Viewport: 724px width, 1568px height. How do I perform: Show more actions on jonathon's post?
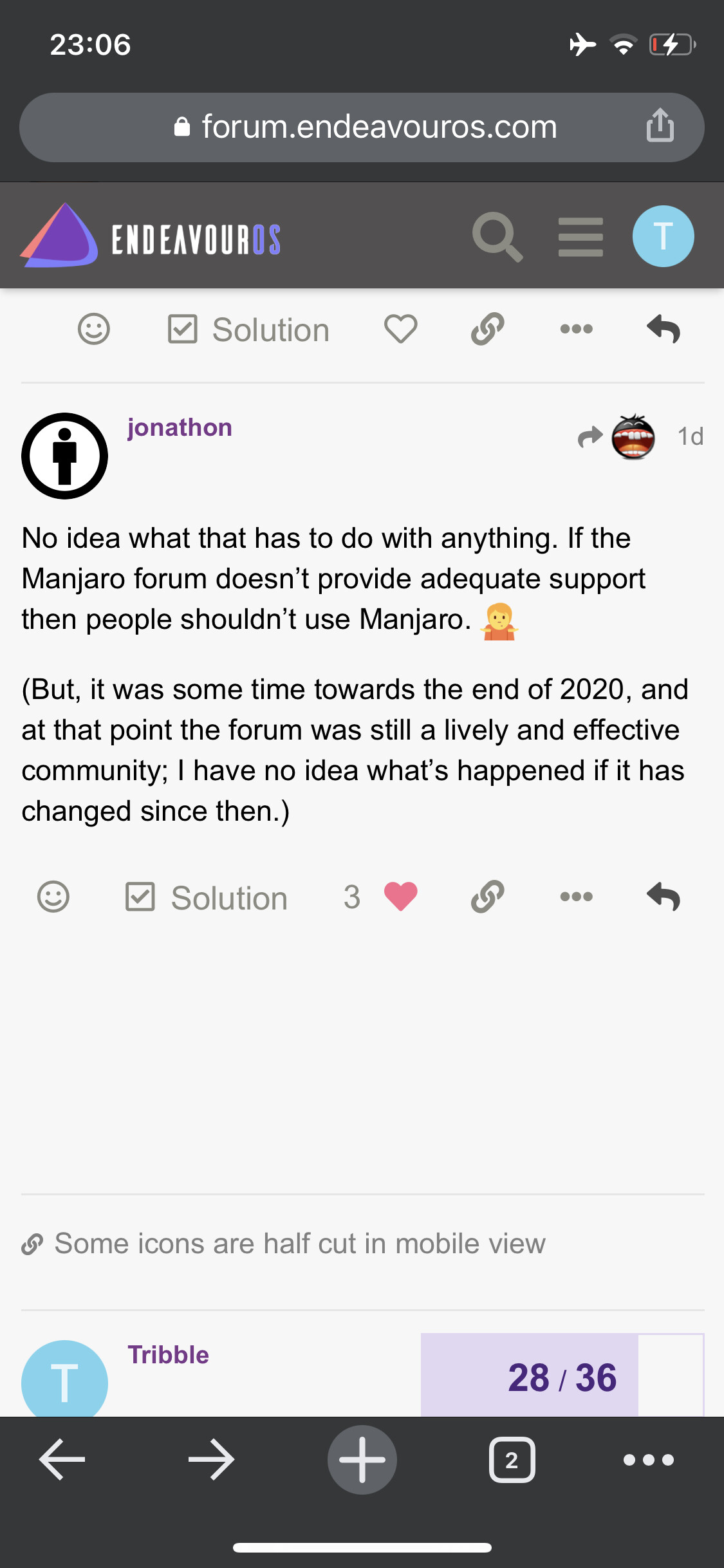click(576, 897)
